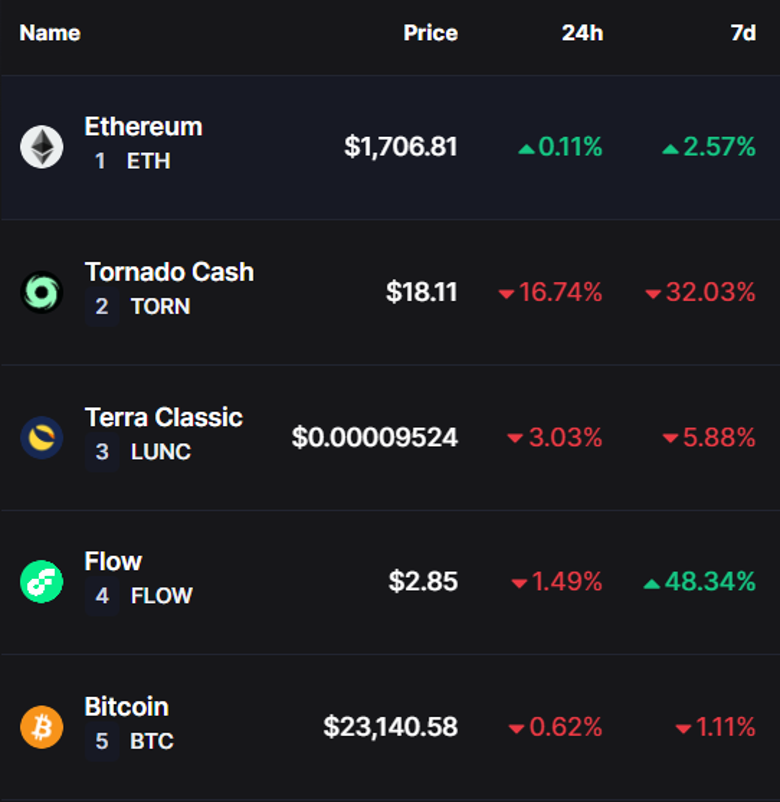This screenshot has height=802, width=780.
Task: Click the red down arrow beside 16.74%
Action: [506, 293]
